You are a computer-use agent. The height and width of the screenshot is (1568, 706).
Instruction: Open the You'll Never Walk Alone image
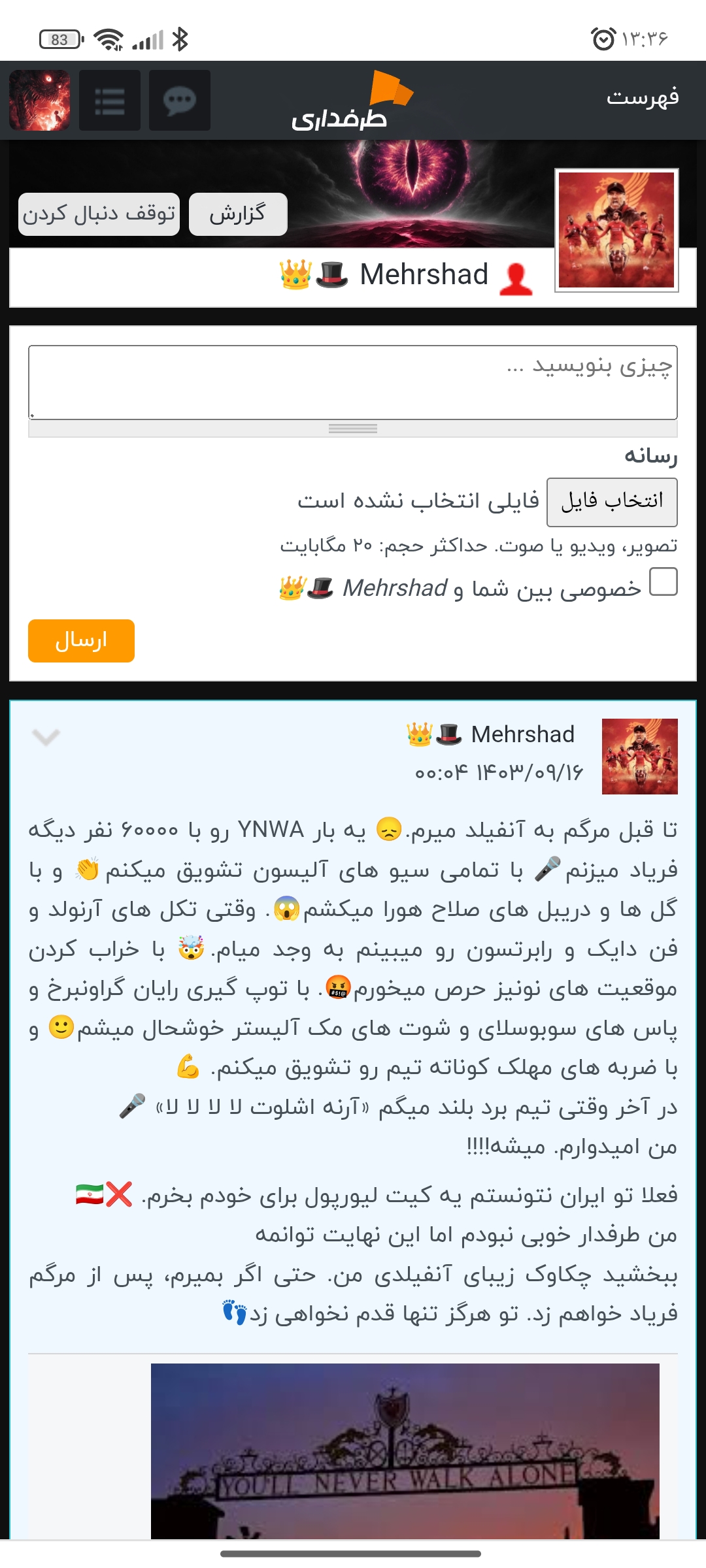tap(405, 1450)
